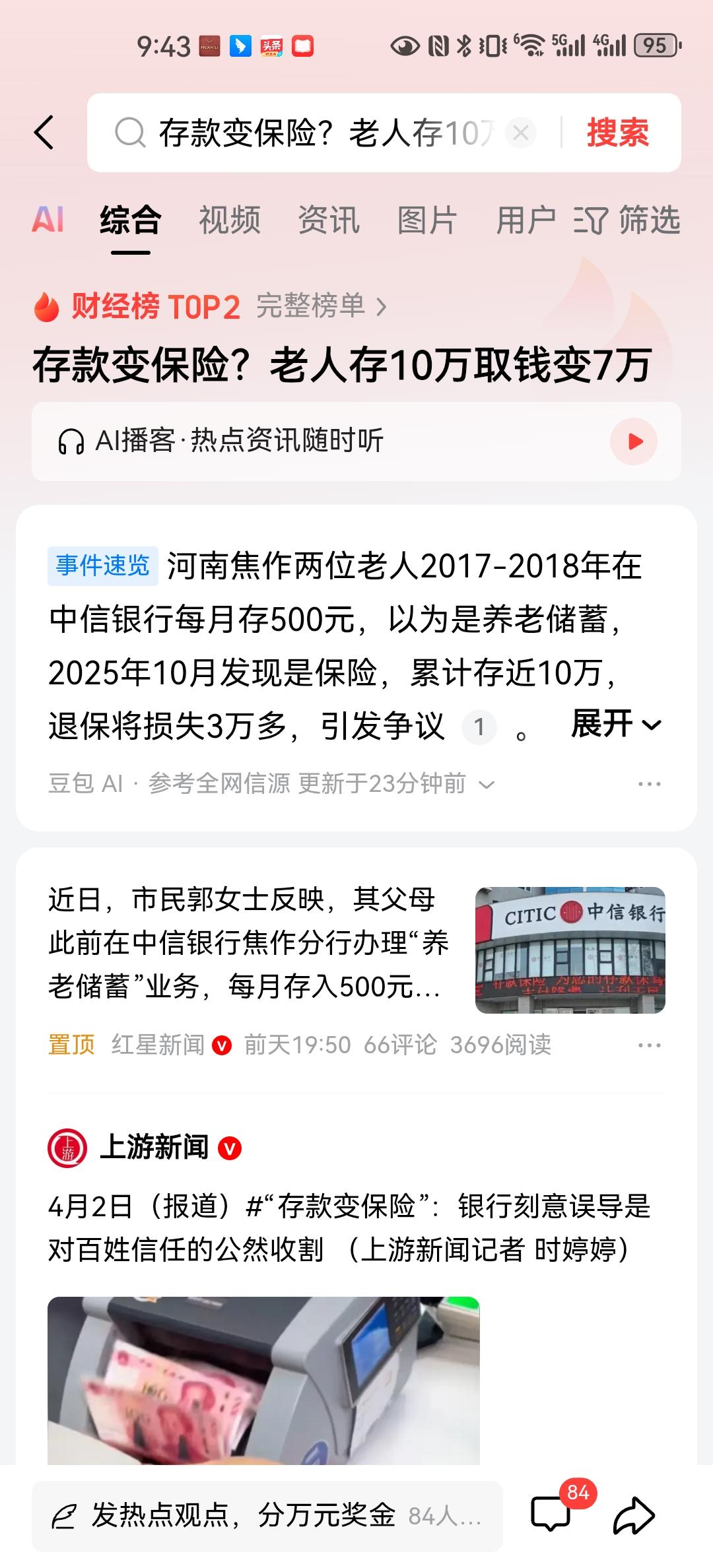Open the search box with 存款变保险
The height and width of the screenshot is (1568, 713).
click(323, 133)
